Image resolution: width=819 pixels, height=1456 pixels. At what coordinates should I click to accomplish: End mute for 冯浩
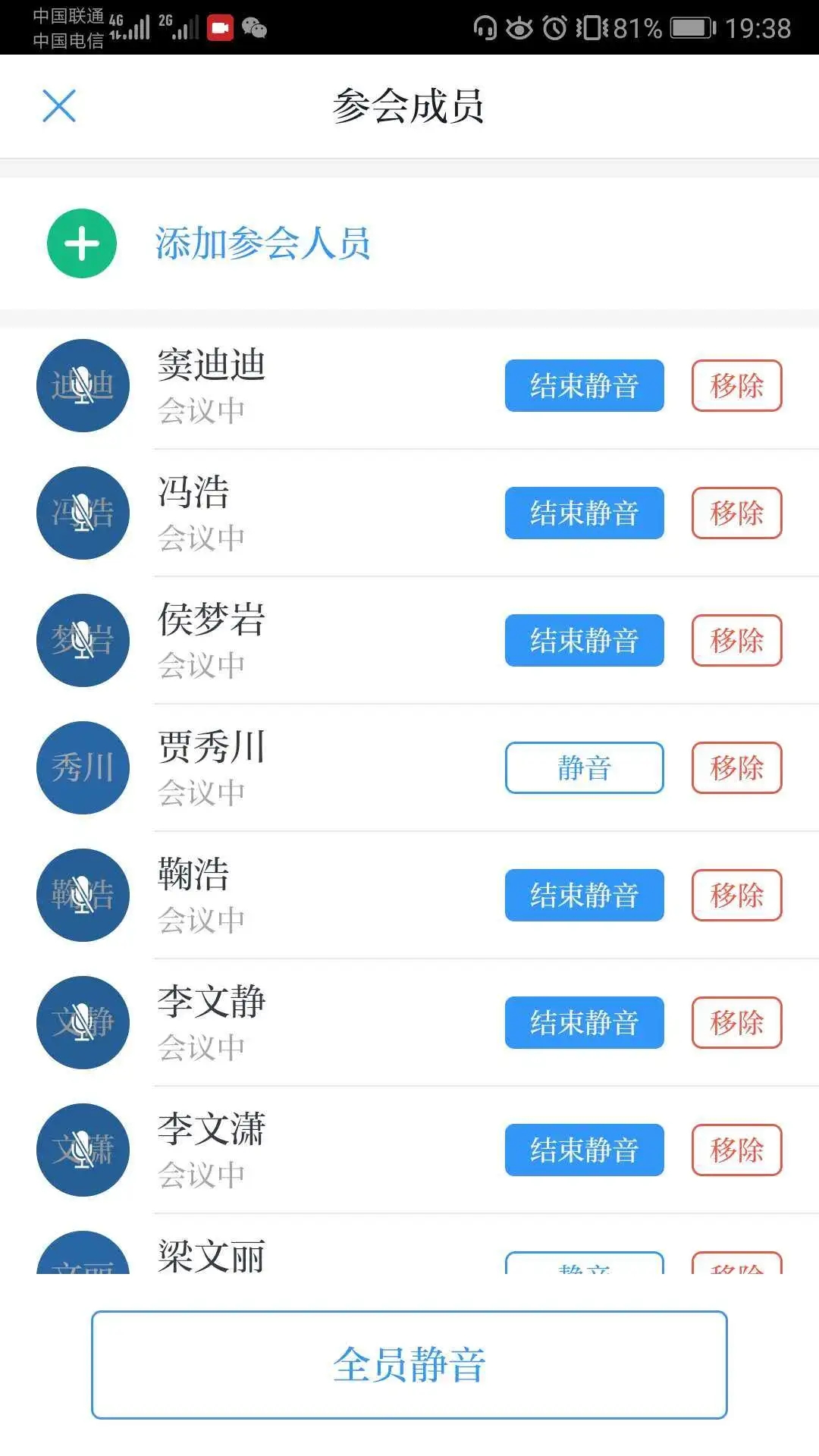click(584, 513)
